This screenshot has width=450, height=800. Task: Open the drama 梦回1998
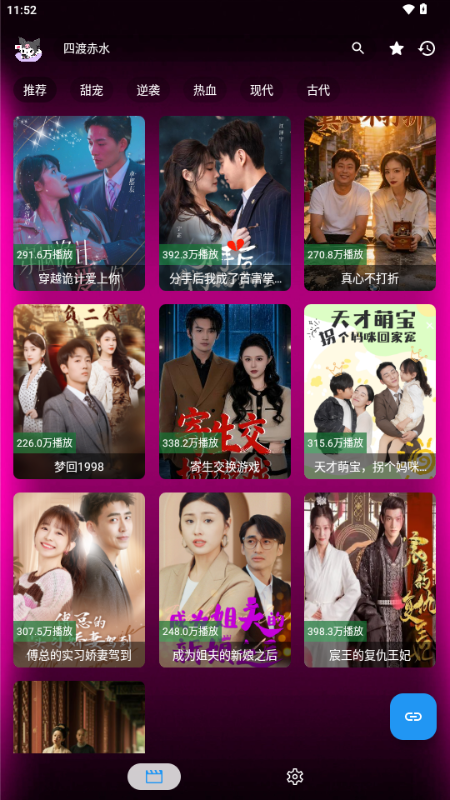tap(79, 391)
